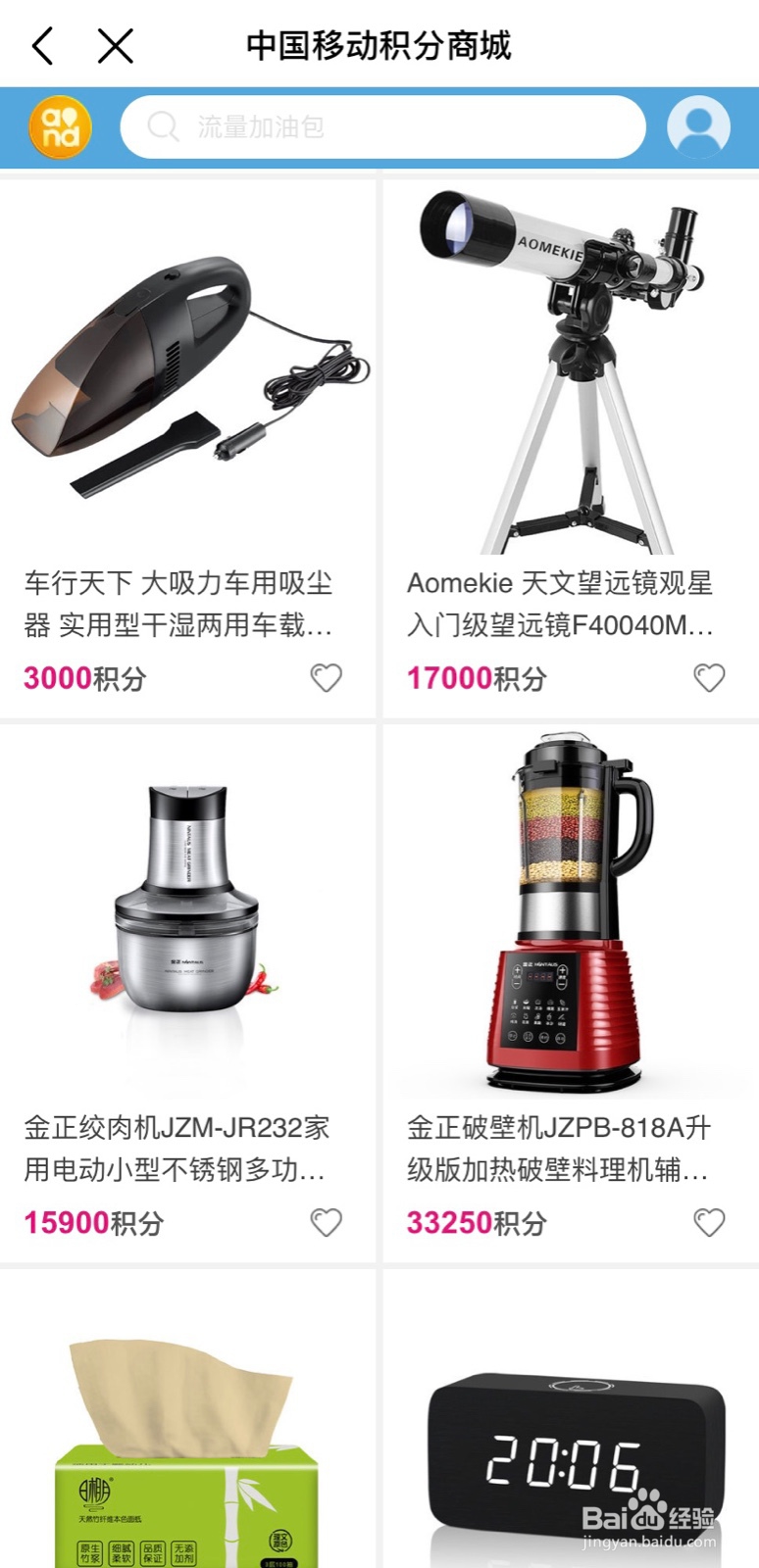Tap the heart under the Aomekie telescope
This screenshot has height=1568, width=759.
(709, 677)
